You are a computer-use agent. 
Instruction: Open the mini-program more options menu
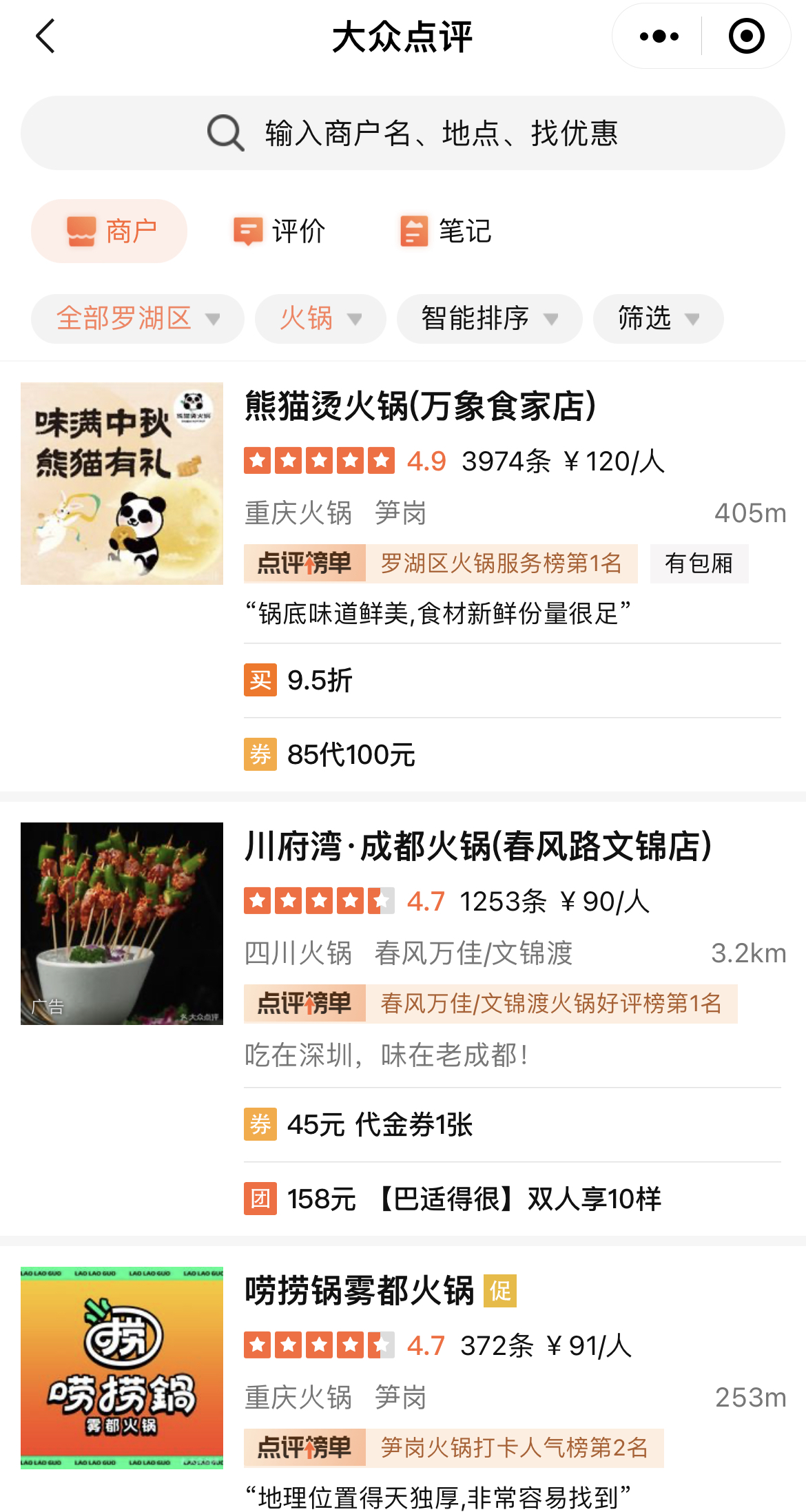click(x=659, y=37)
